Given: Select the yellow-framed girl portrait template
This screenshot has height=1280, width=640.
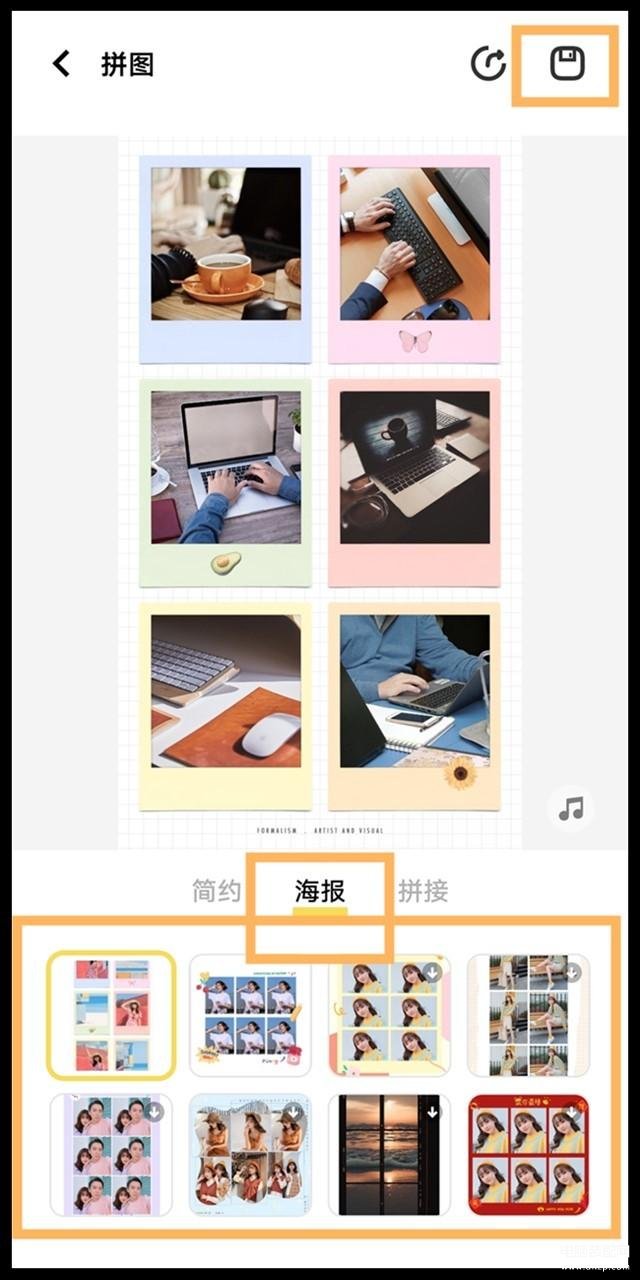Looking at the screenshot, I should click(x=389, y=1014).
